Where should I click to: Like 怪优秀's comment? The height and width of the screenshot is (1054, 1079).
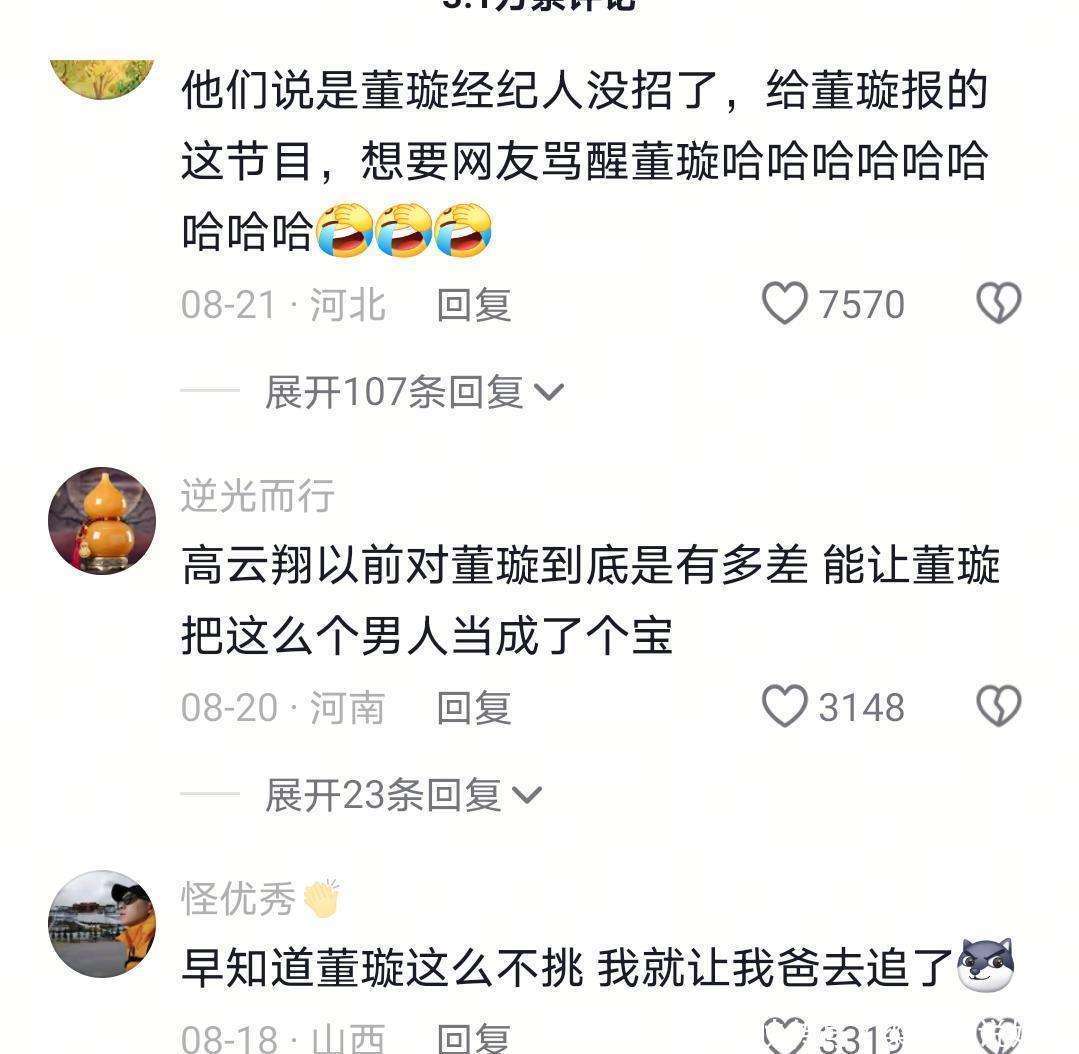(x=785, y=1036)
